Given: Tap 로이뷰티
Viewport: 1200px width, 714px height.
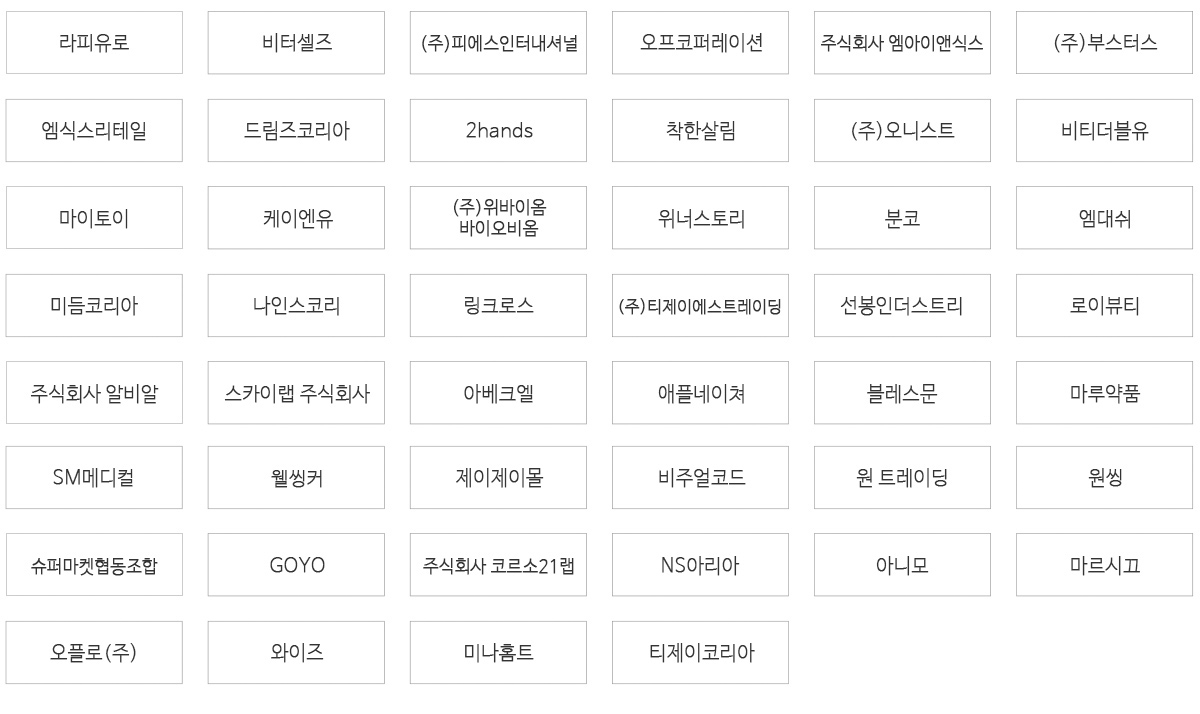Looking at the screenshot, I should [1104, 305].
